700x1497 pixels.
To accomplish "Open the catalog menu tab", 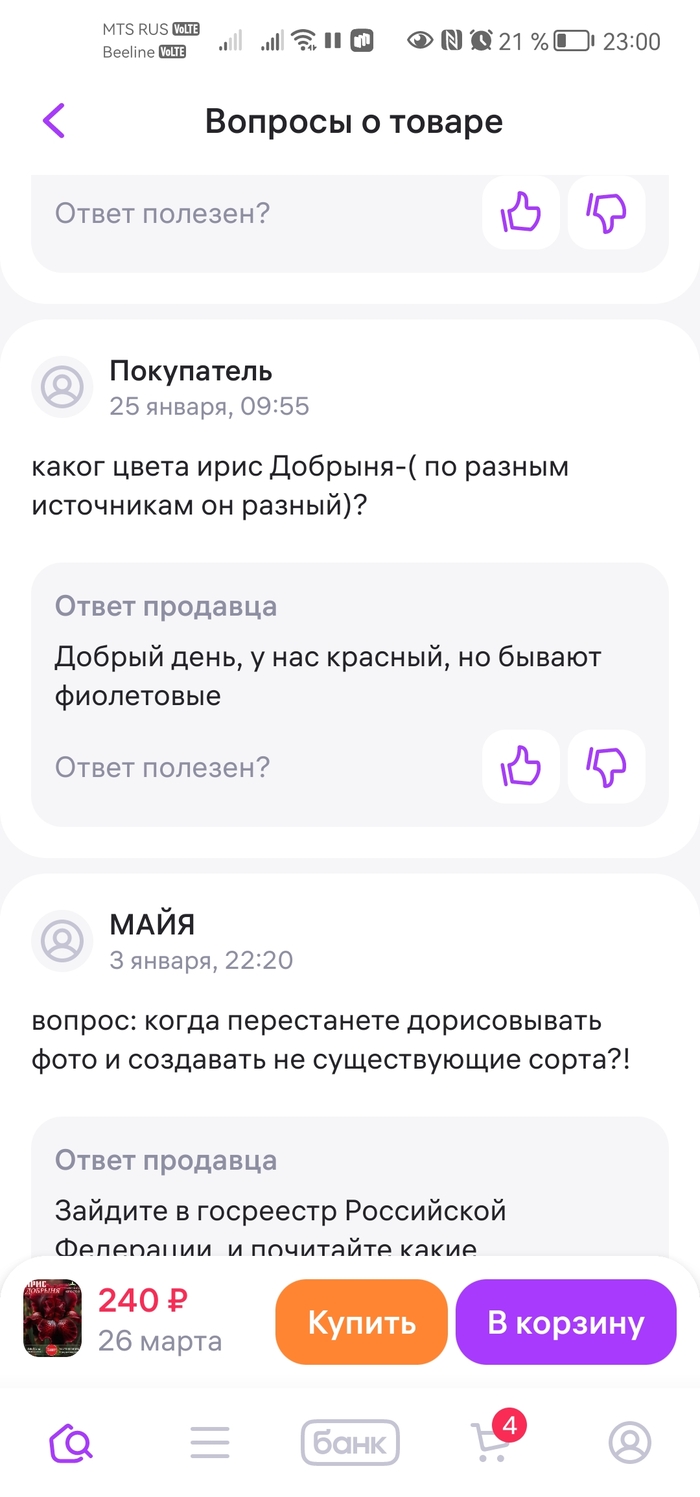I will (x=210, y=1442).
